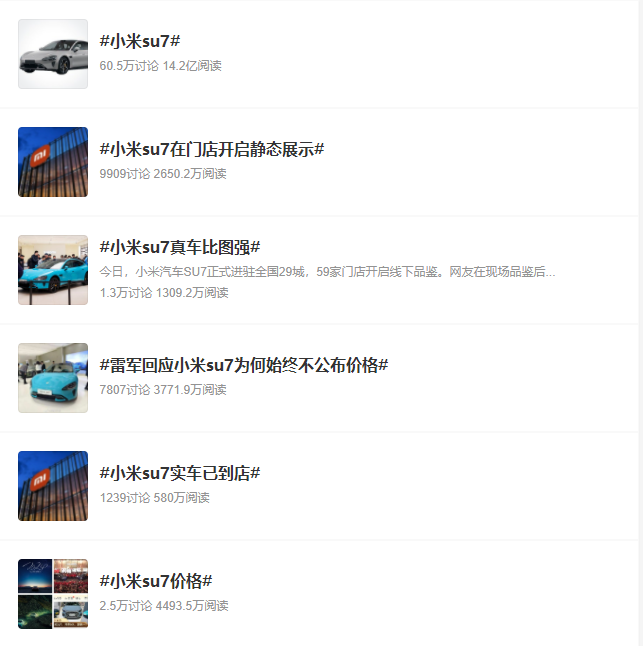The image size is (643, 646).
Task: Open the #小米su7价格# topic
Action: coord(156,581)
